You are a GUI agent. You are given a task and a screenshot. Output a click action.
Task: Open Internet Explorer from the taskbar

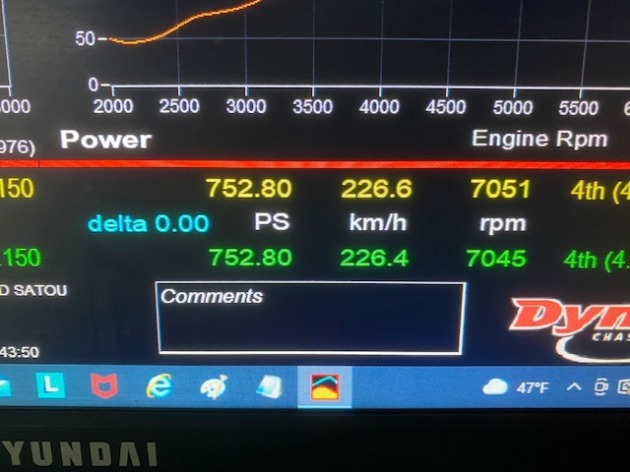[x=160, y=385]
